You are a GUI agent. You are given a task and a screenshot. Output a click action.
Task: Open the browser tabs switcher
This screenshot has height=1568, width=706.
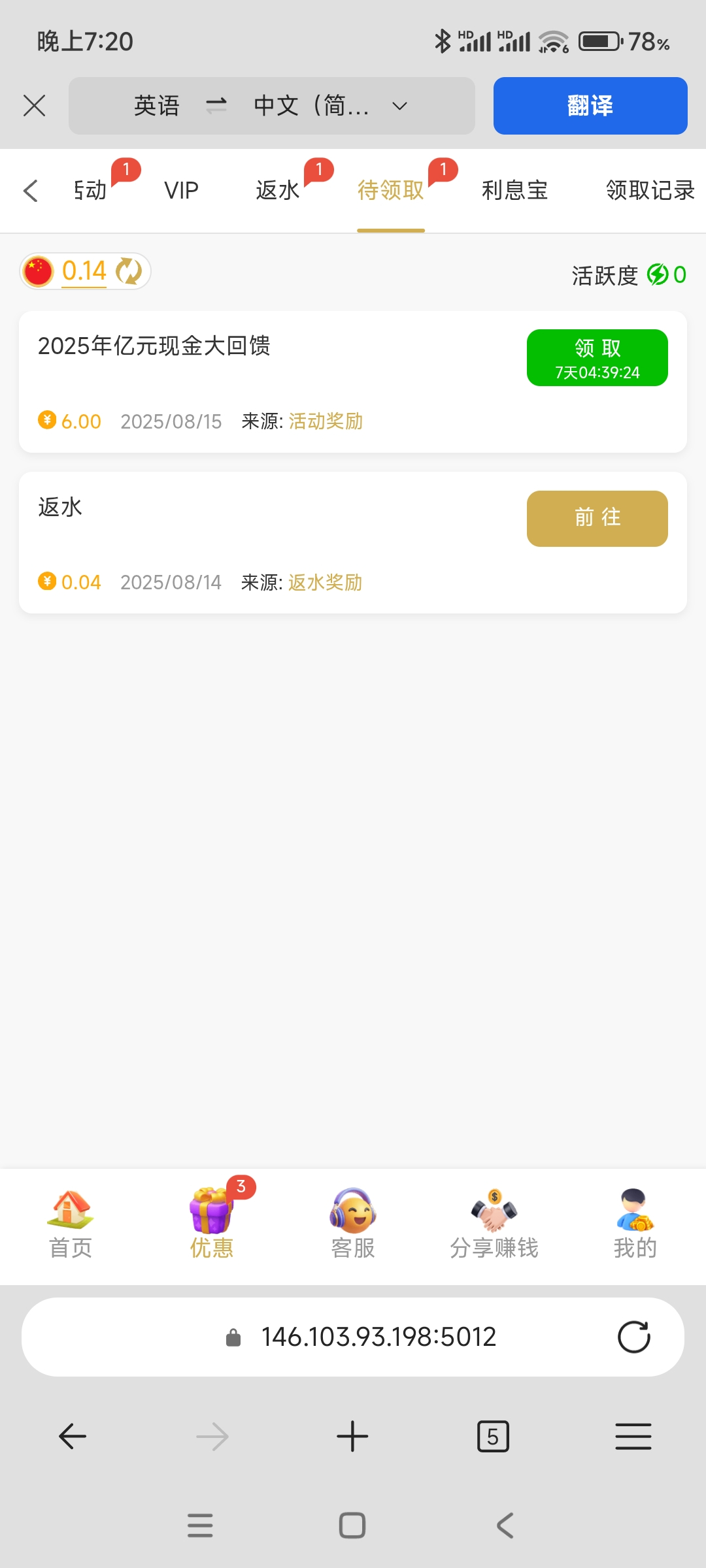tap(493, 1437)
